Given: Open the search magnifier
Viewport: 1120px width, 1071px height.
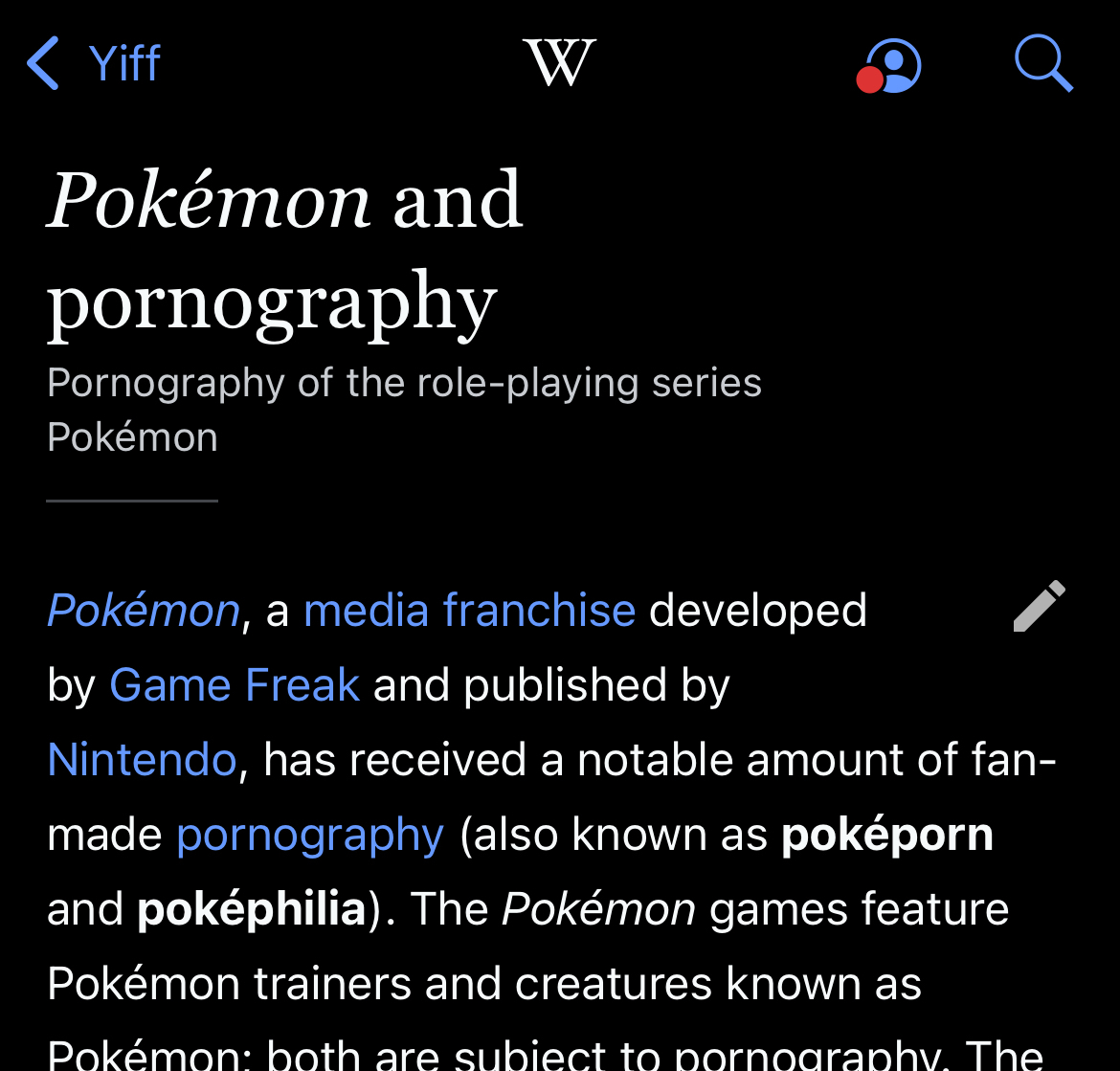Looking at the screenshot, I should coord(1043,64).
